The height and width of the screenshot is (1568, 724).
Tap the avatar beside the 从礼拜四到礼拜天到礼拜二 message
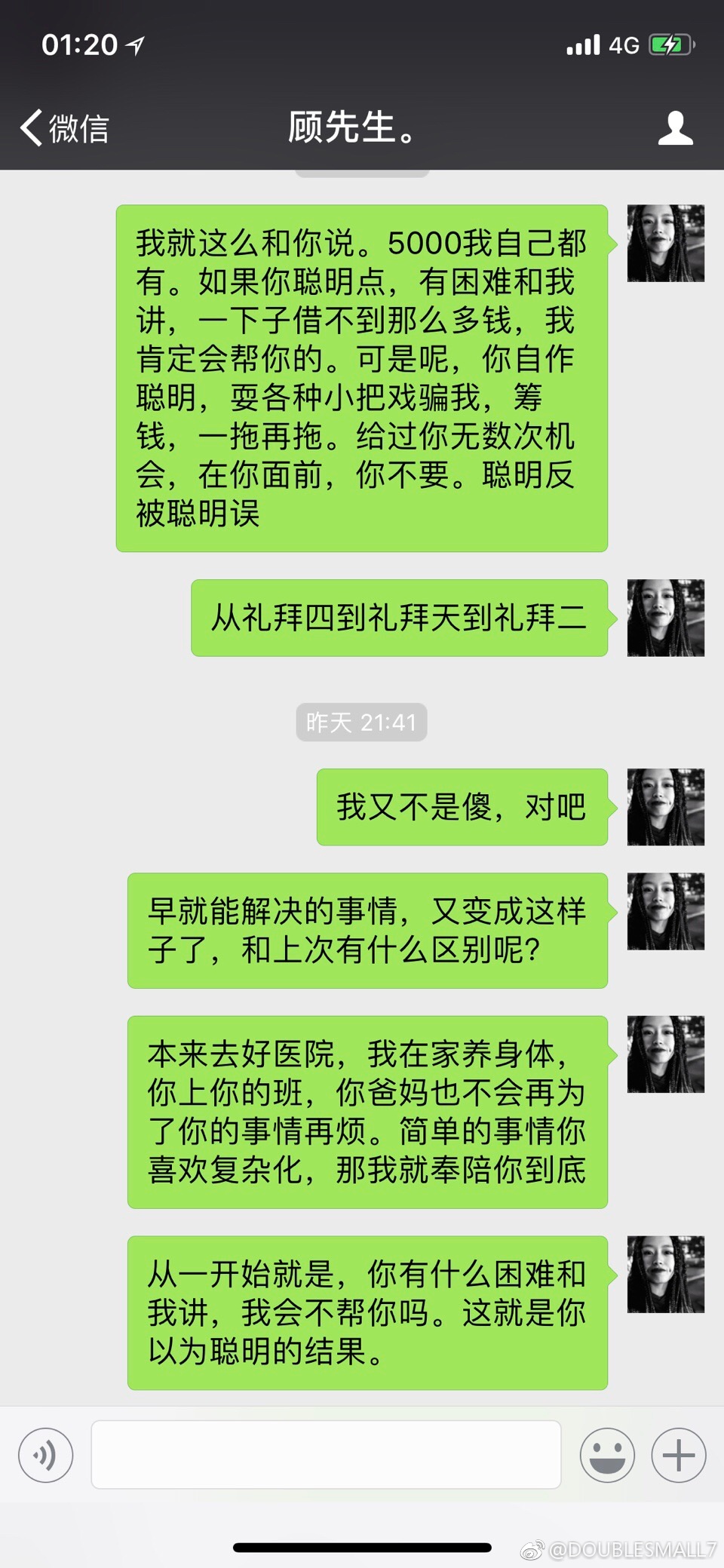click(x=666, y=618)
